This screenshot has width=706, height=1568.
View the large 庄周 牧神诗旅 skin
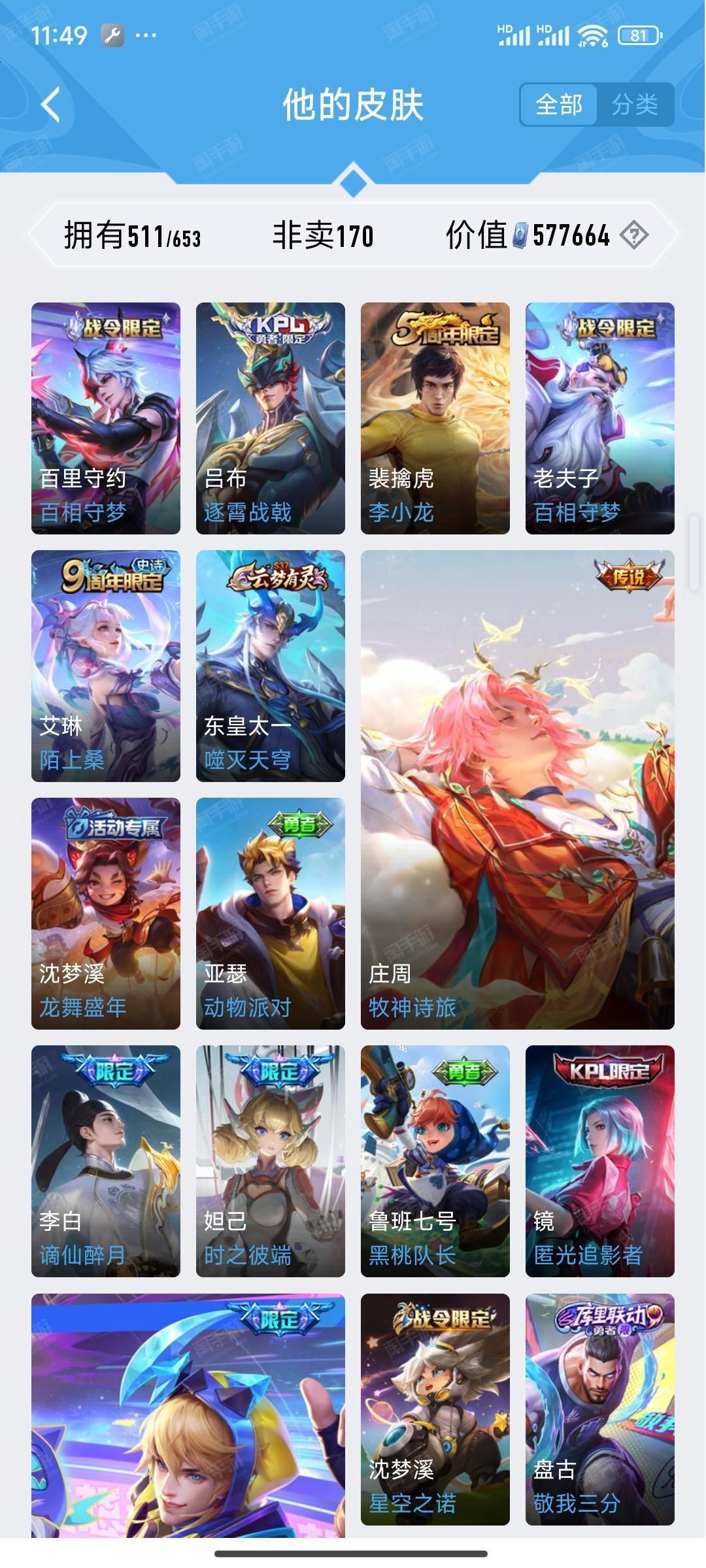518,790
